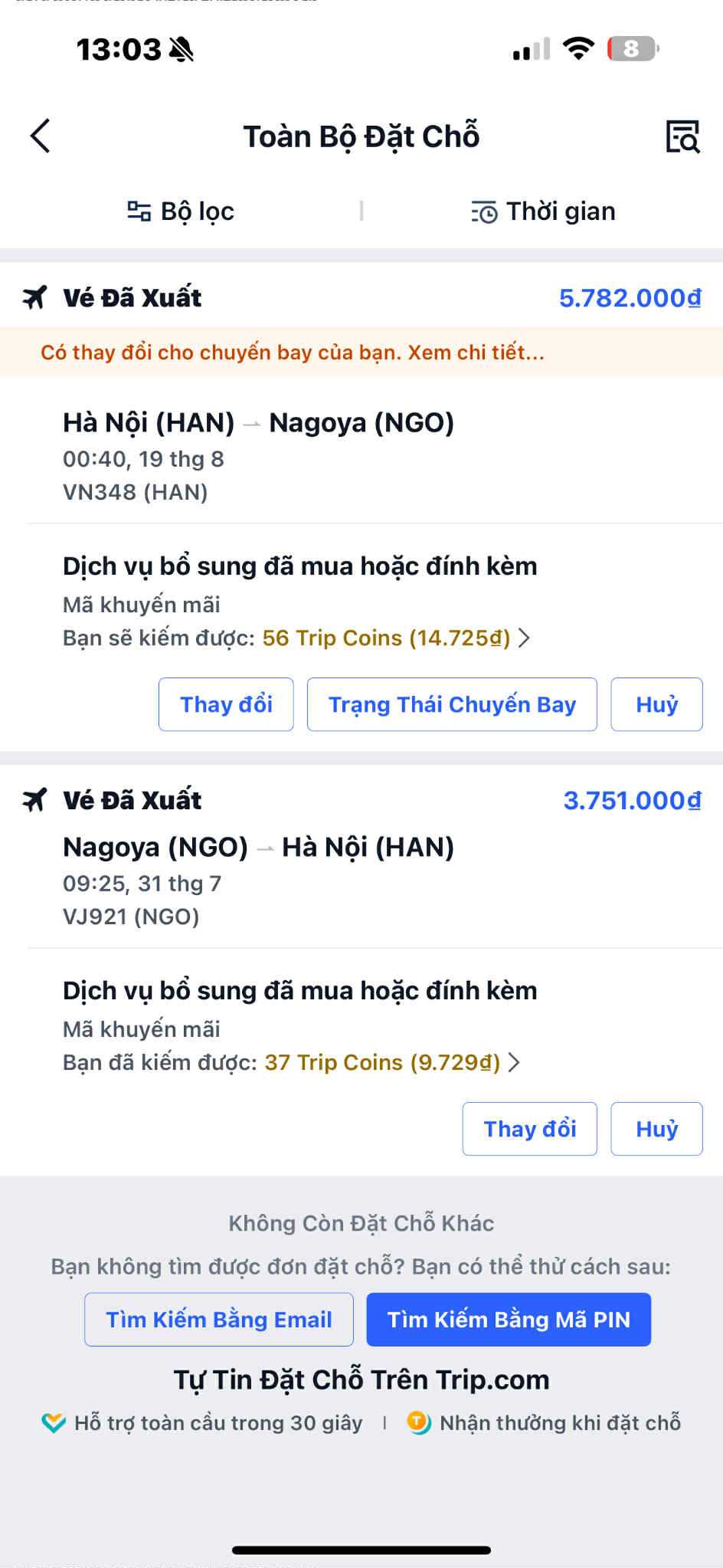Go back from Toàn Bộ Đặt Chỗ
This screenshot has width=723, height=1568.
click(41, 136)
